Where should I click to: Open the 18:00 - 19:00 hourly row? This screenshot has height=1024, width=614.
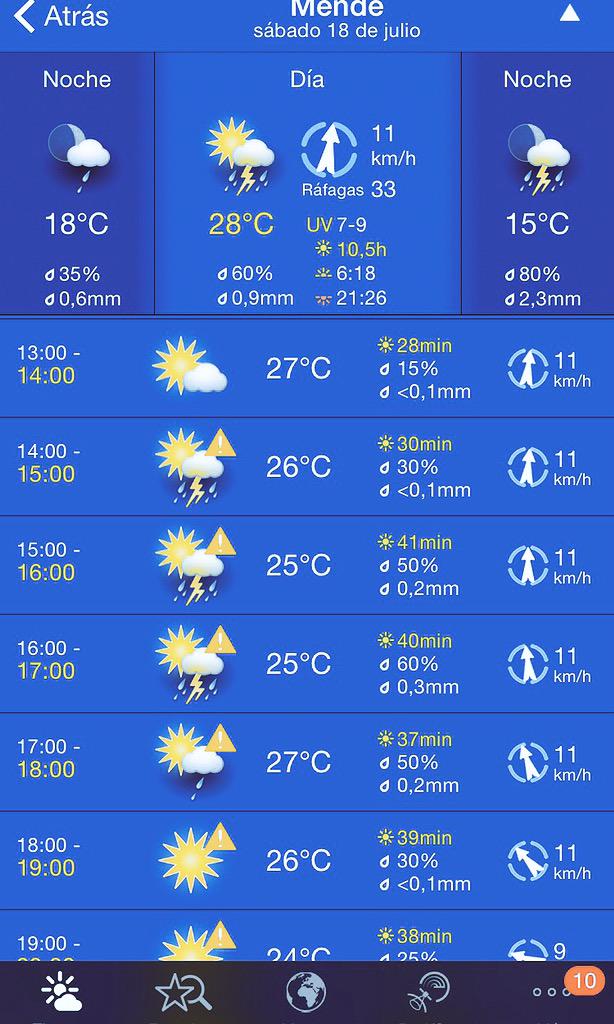(307, 860)
